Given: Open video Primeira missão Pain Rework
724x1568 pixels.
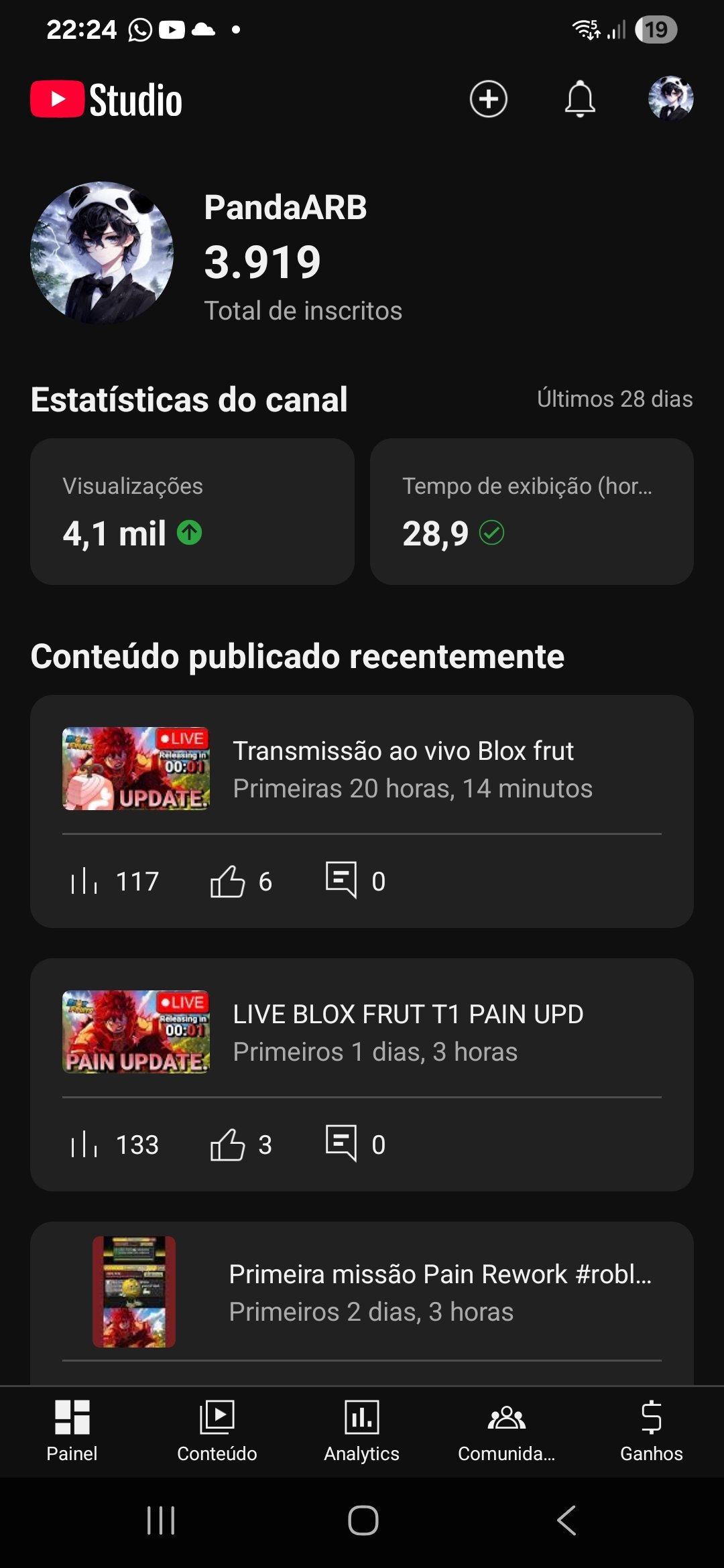Looking at the screenshot, I should tap(439, 1292).
